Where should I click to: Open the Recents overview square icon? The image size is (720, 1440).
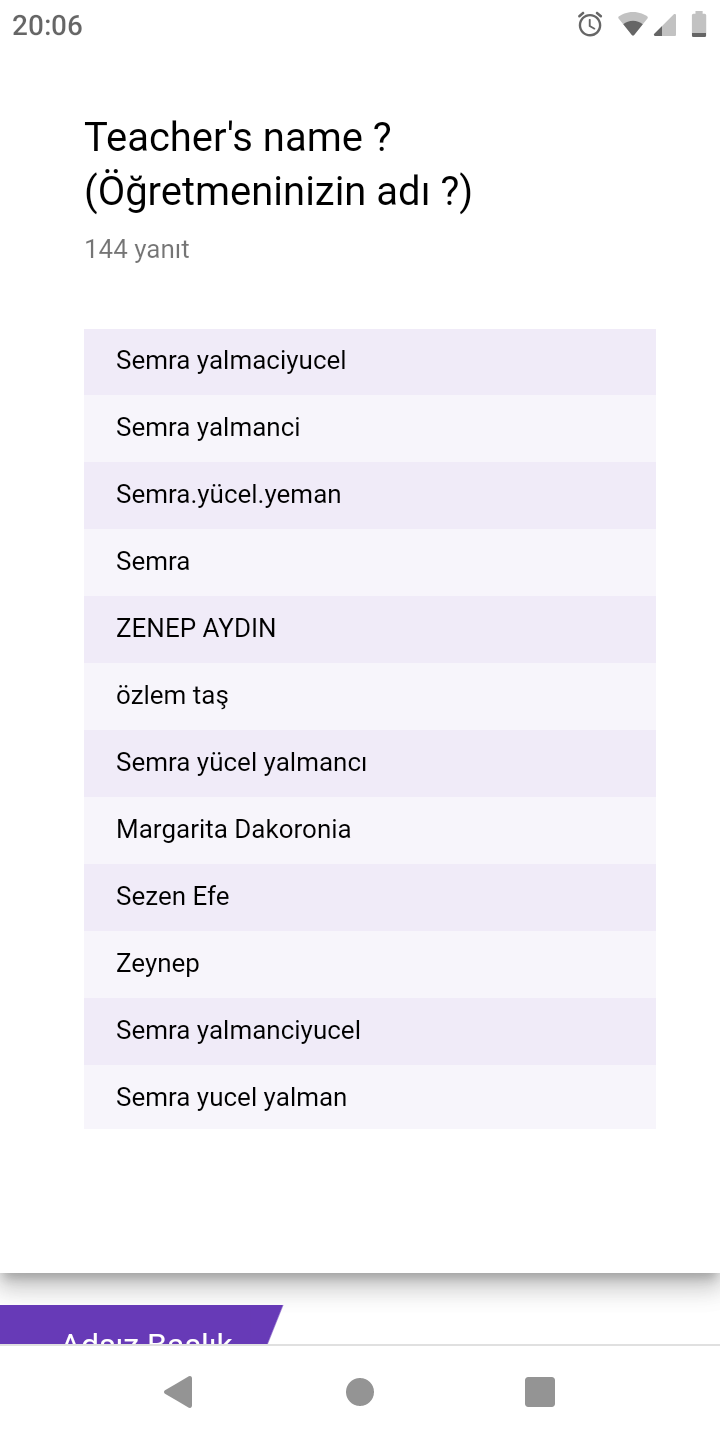coord(539,1391)
